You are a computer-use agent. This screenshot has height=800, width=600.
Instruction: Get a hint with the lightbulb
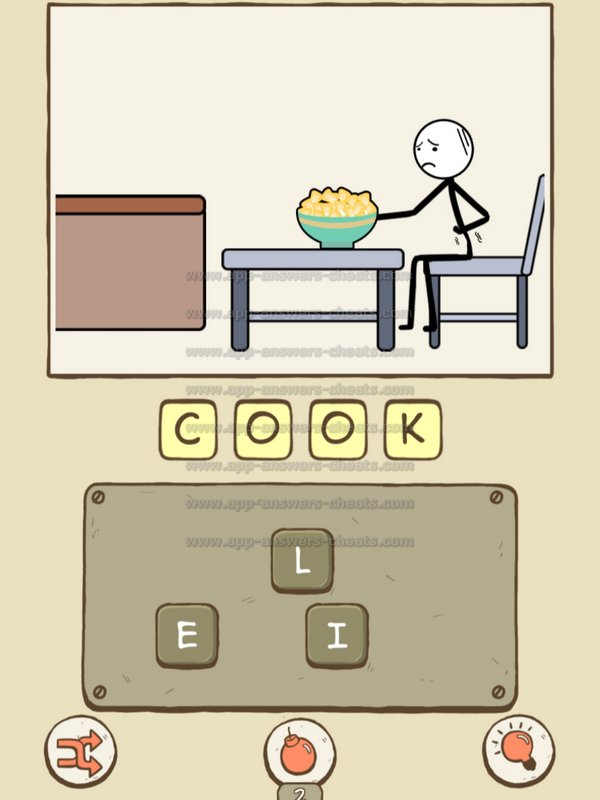tap(519, 750)
